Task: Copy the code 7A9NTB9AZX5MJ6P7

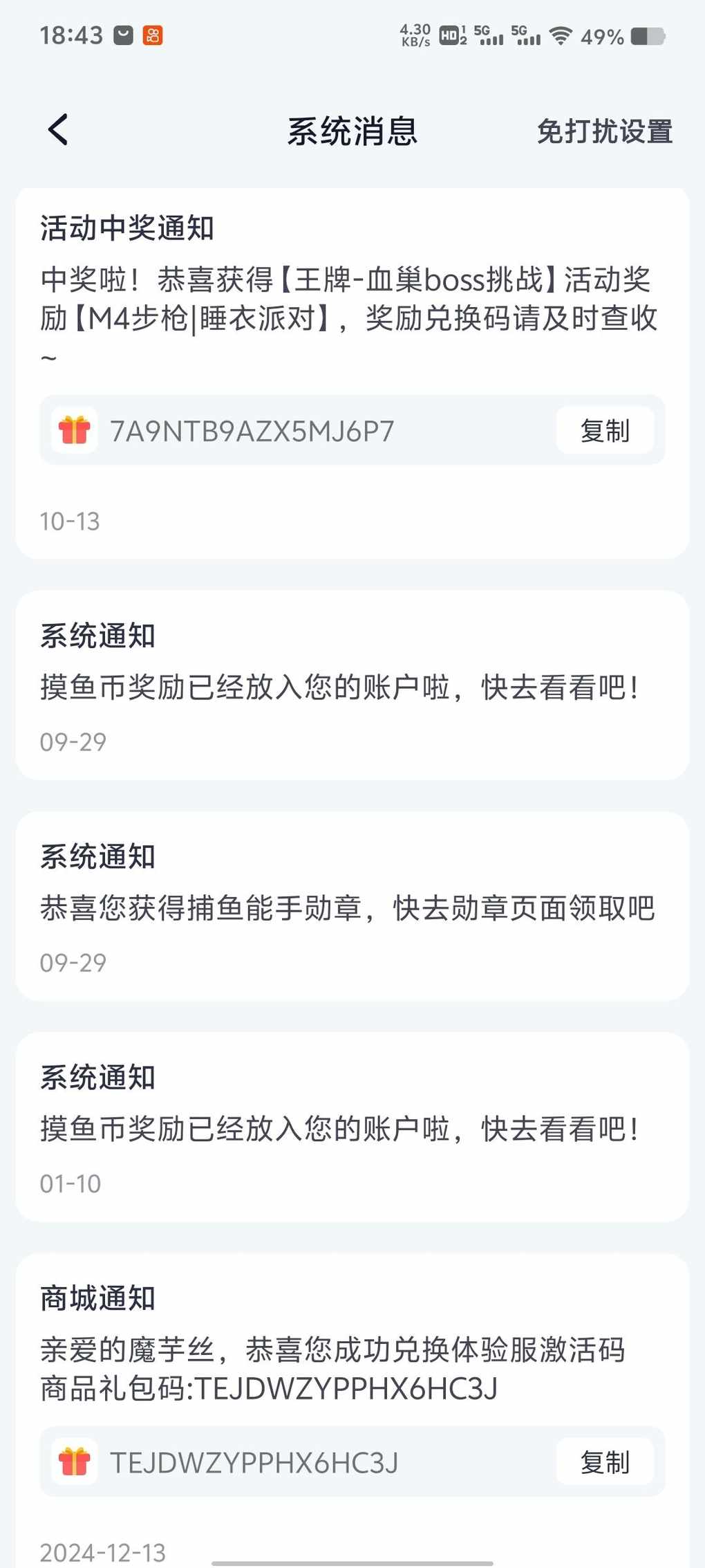Action: [605, 431]
